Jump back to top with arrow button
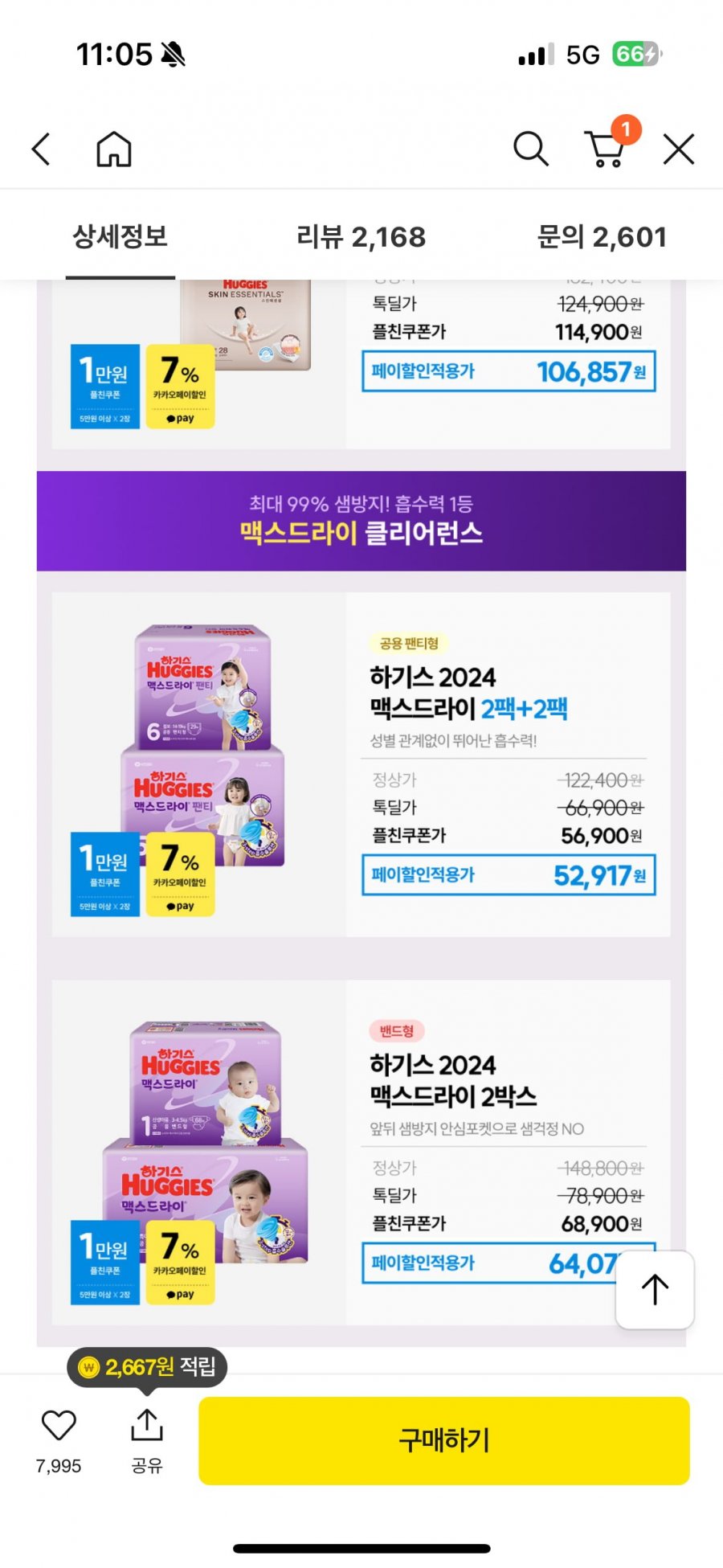723x1568 pixels. tap(655, 1289)
